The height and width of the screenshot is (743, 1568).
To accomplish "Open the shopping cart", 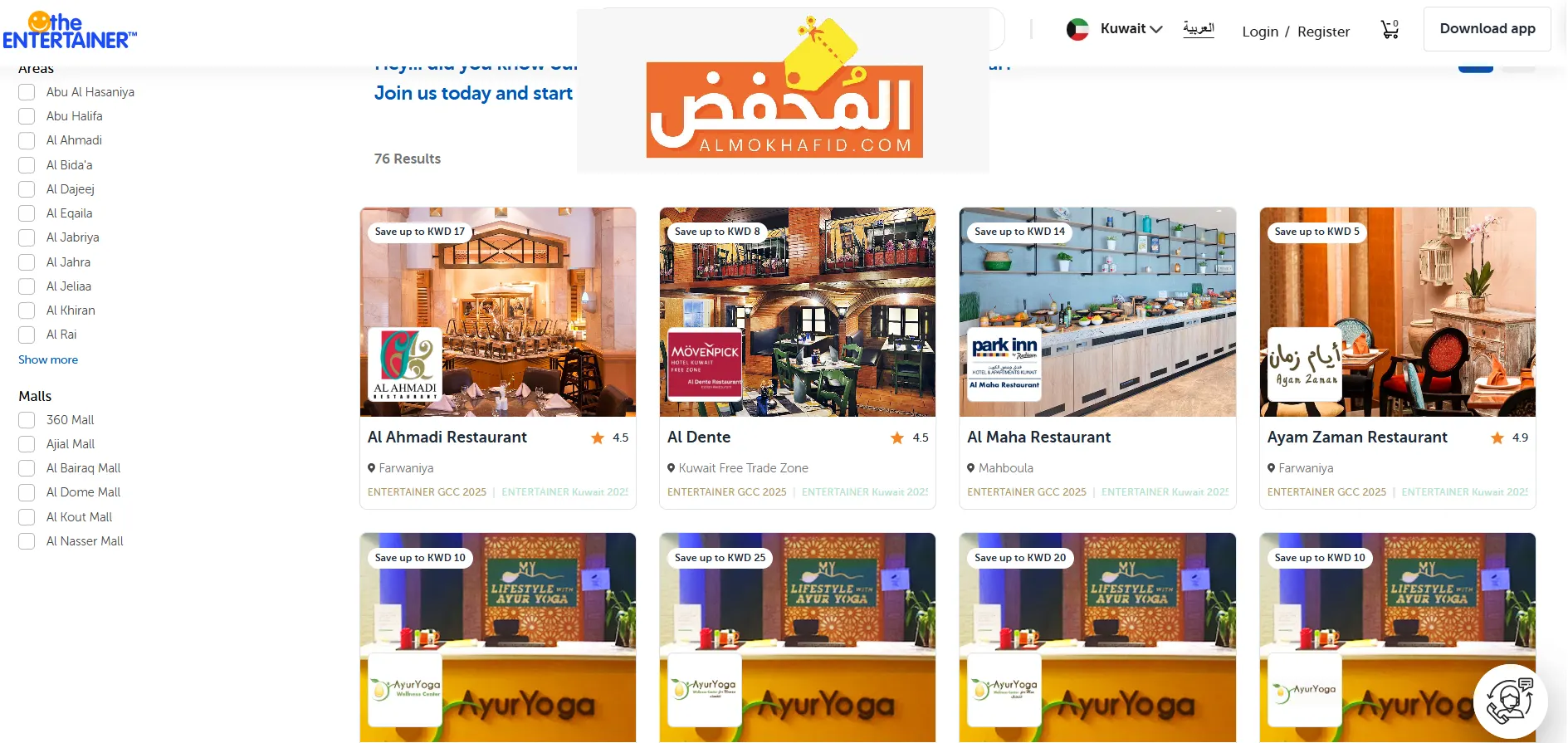I will [x=1390, y=30].
